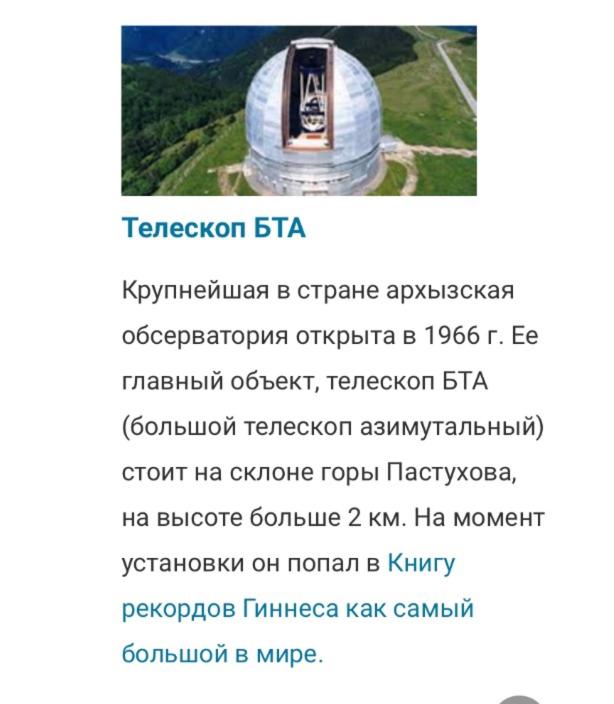The height and width of the screenshot is (704, 614).
Task: Open the БТА telescope dome photo
Action: (298, 110)
